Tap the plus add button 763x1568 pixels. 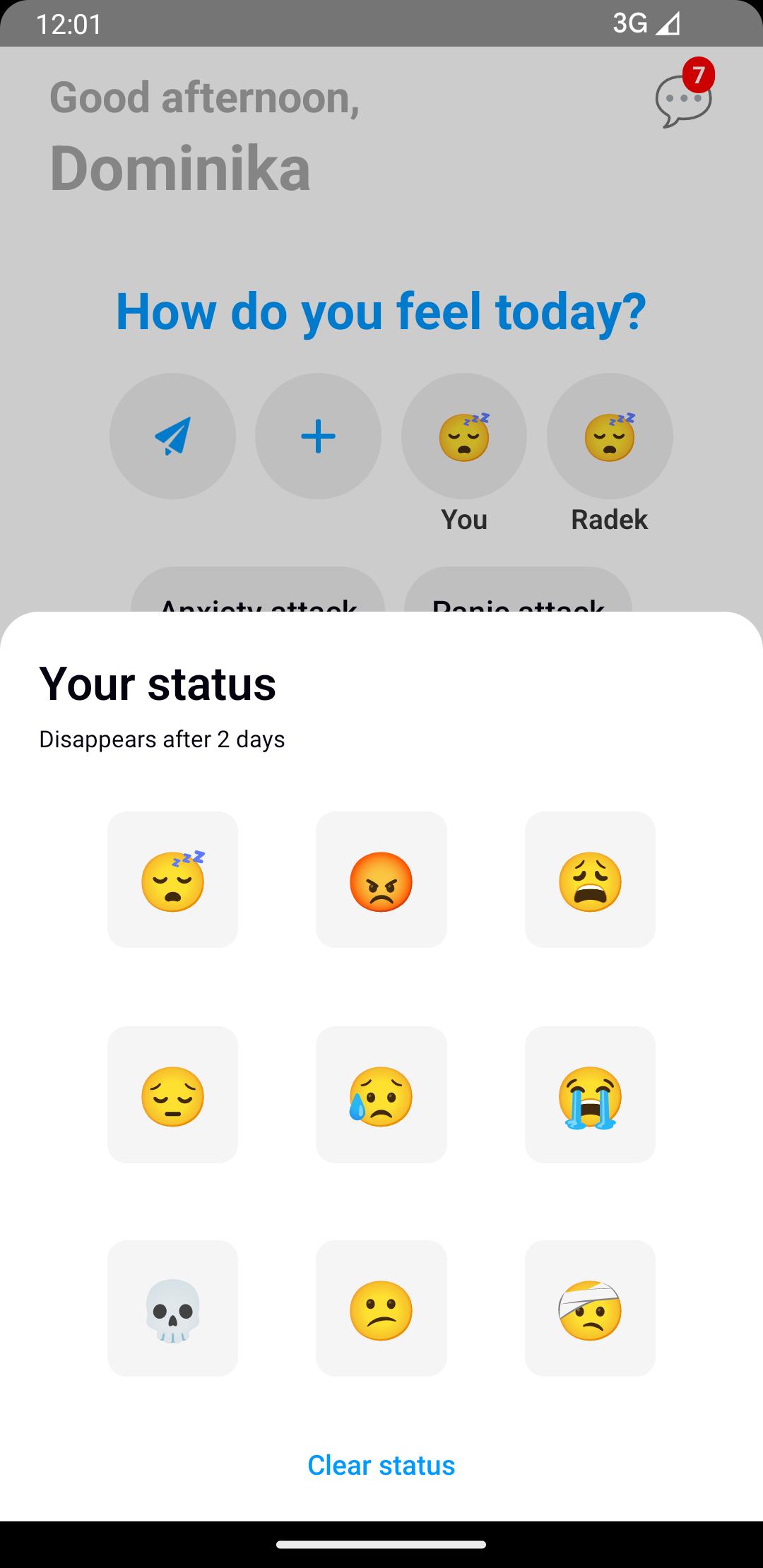(318, 436)
